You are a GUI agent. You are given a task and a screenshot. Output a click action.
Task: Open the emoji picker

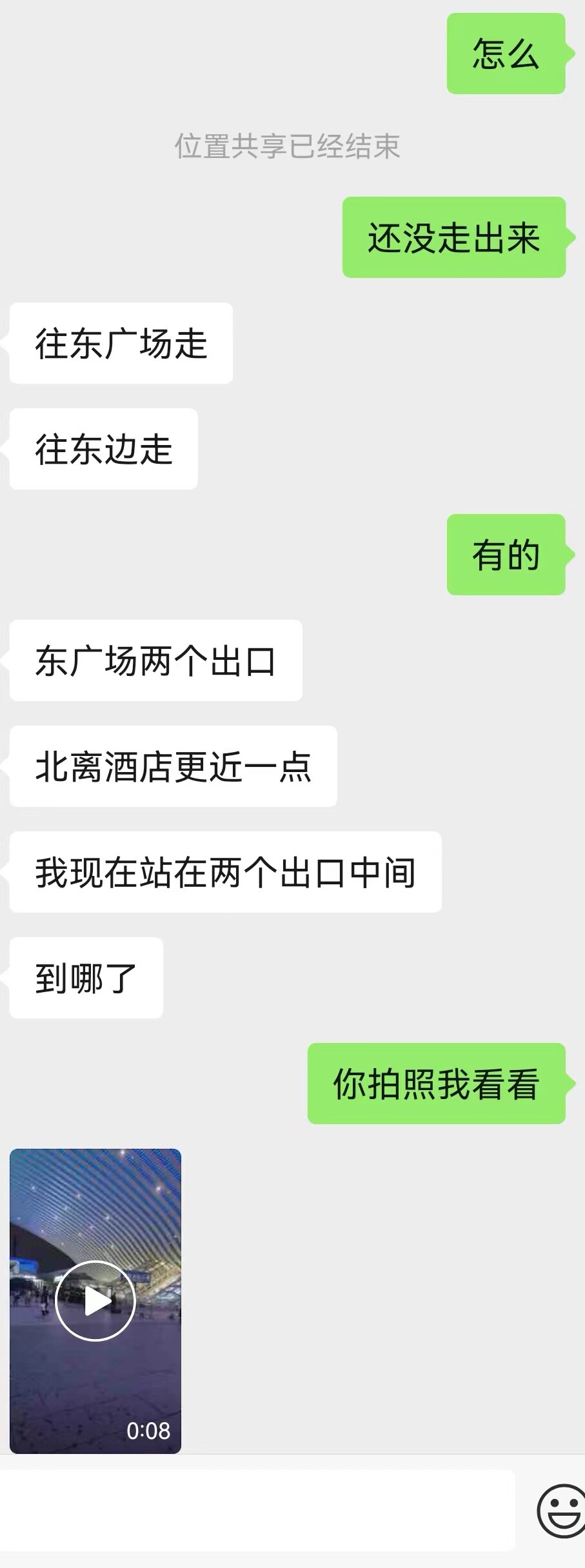560,1511
